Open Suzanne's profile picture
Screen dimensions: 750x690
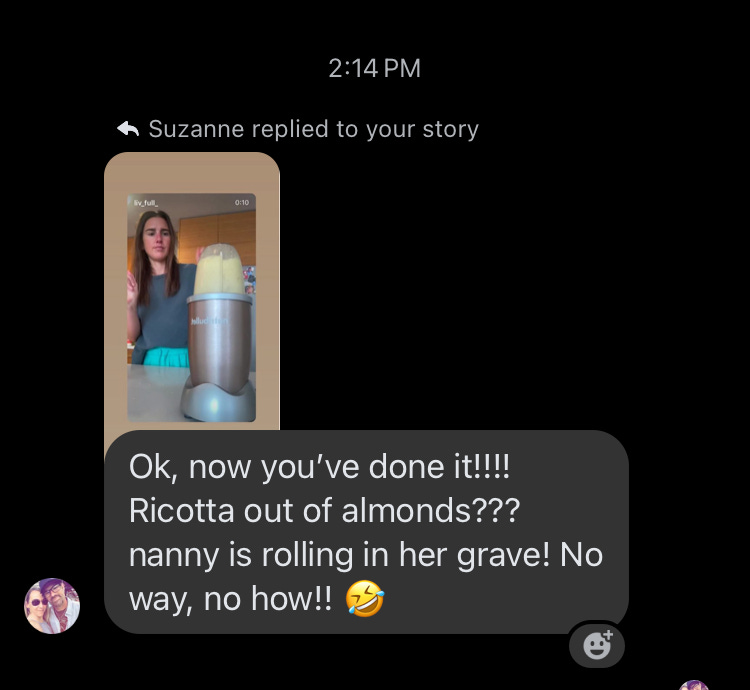(52, 606)
